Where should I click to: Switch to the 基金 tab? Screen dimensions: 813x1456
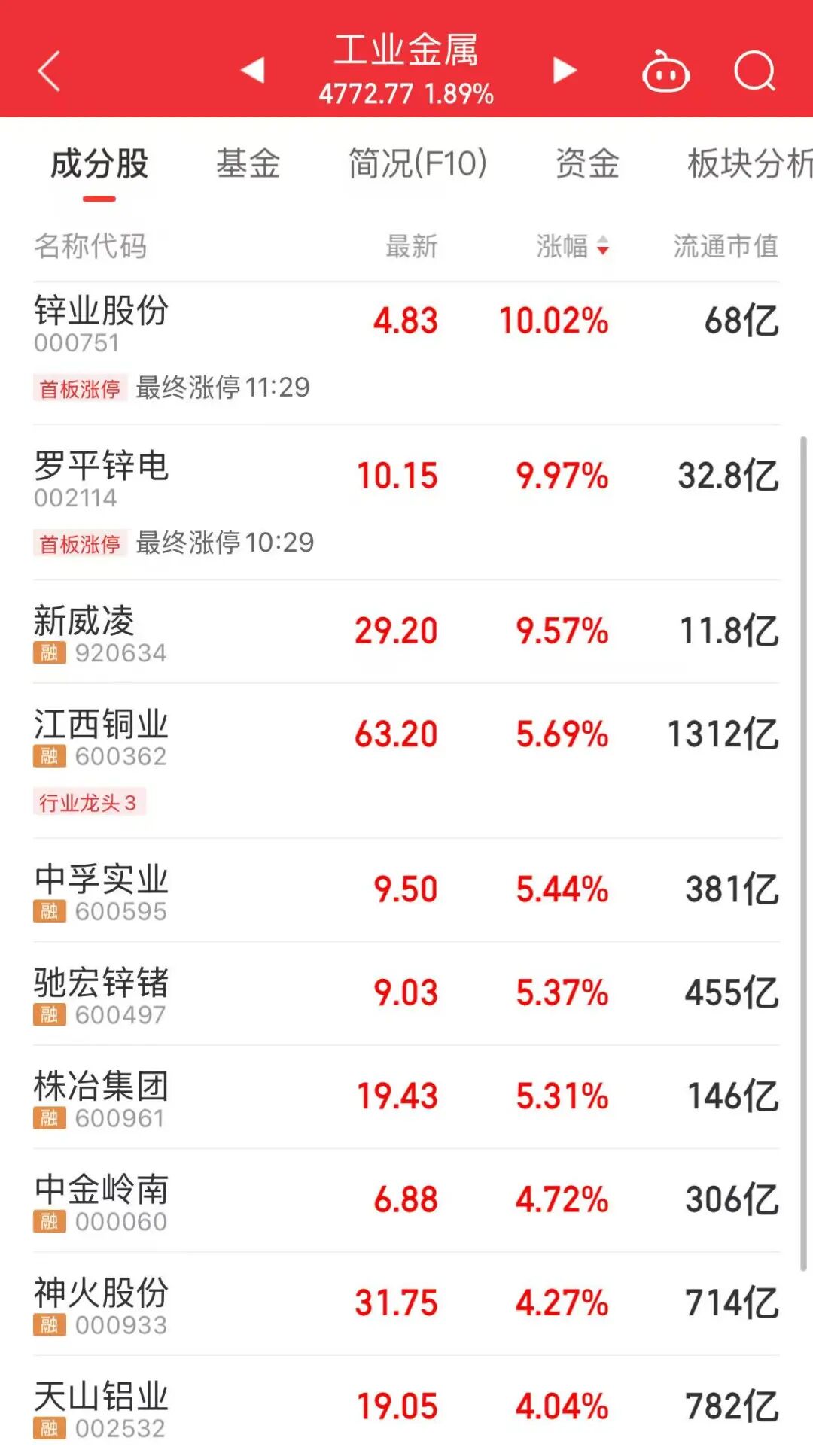click(x=248, y=163)
